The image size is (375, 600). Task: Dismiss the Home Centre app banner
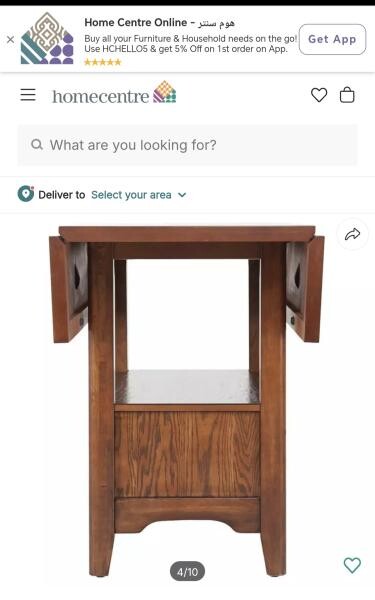10,39
